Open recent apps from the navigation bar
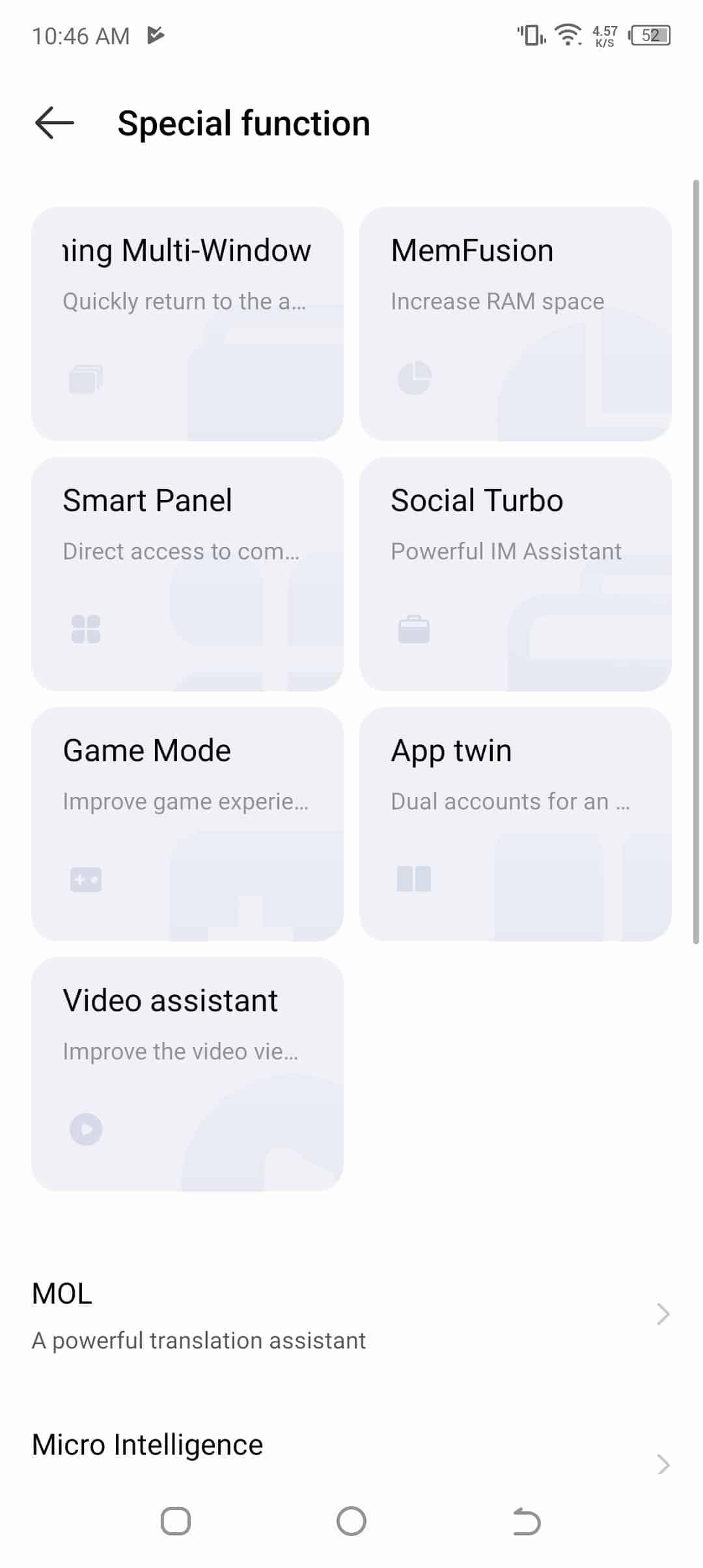Image resolution: width=703 pixels, height=1568 pixels. coord(176,1522)
